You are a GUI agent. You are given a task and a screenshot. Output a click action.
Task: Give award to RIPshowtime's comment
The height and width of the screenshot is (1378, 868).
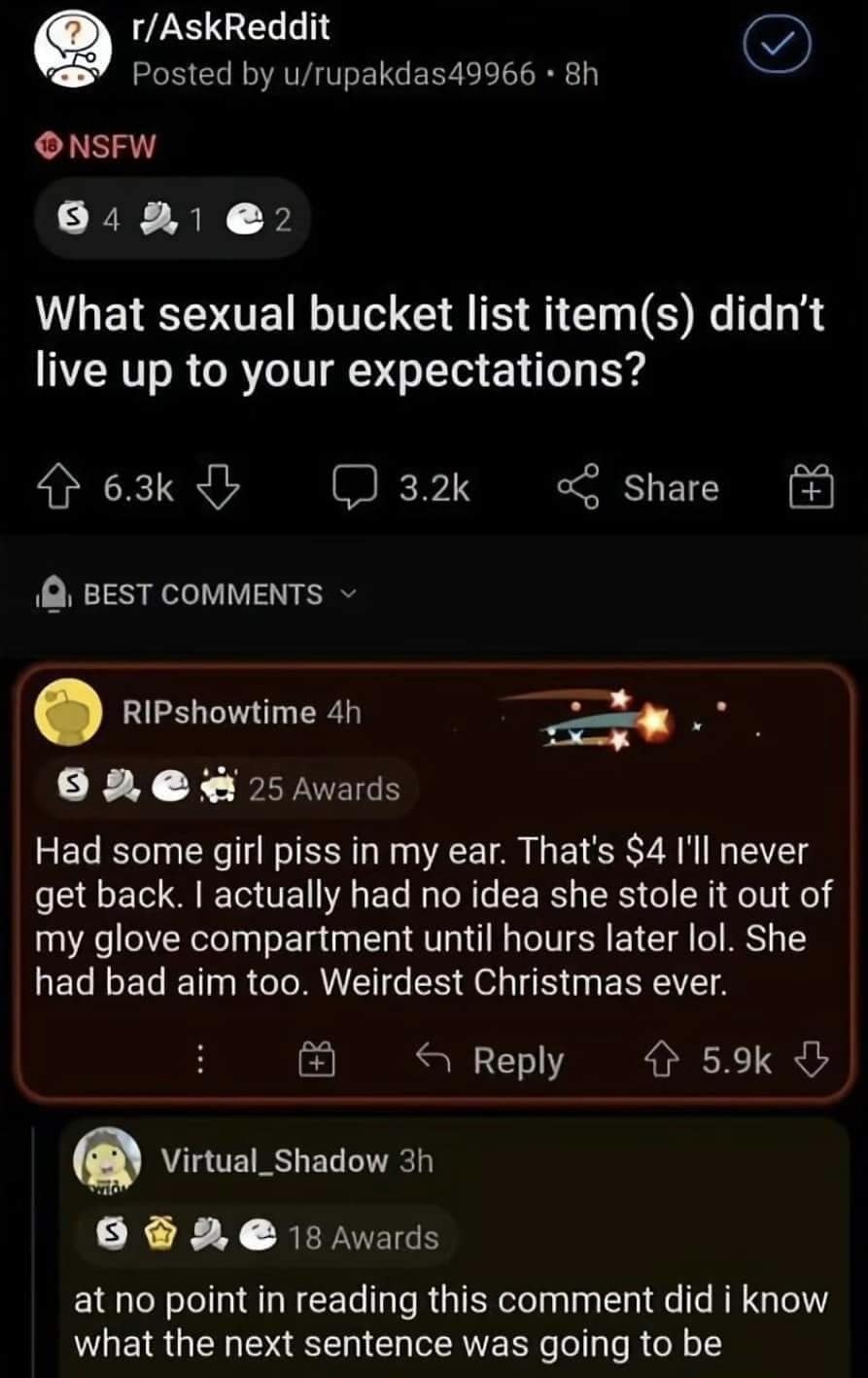coord(316,1061)
